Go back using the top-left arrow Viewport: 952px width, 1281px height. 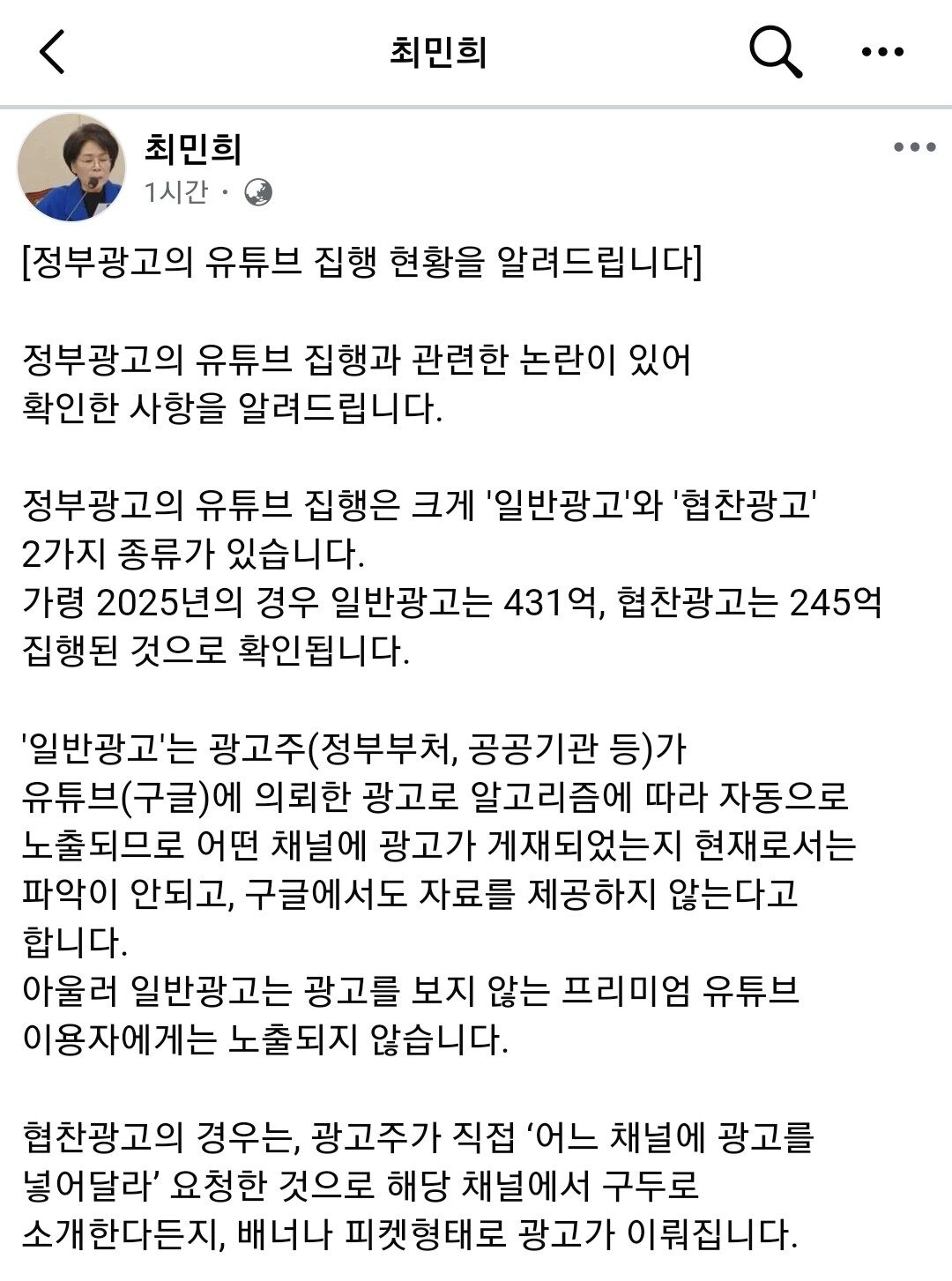click(53, 51)
